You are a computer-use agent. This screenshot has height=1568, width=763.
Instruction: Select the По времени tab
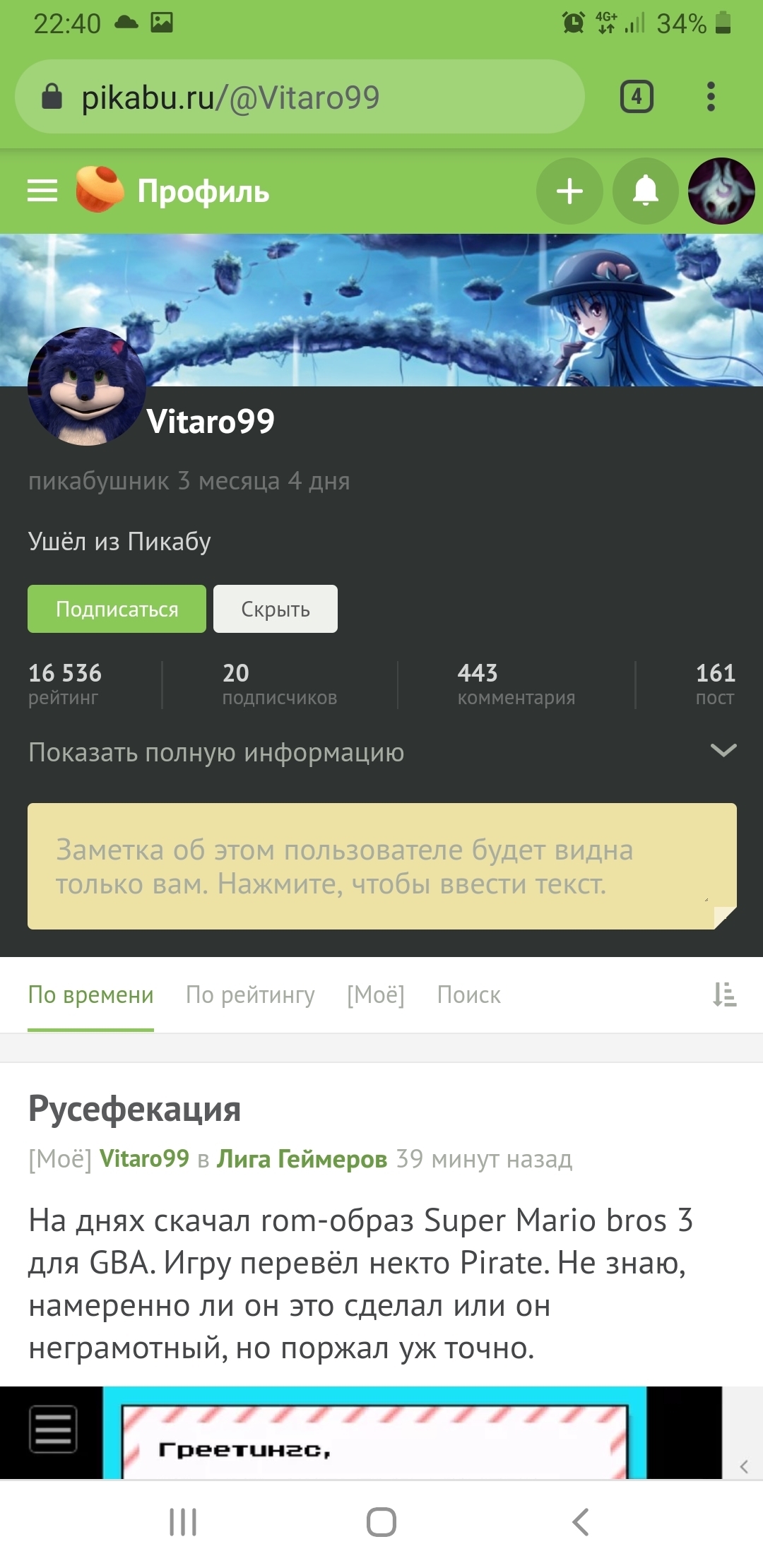90,994
